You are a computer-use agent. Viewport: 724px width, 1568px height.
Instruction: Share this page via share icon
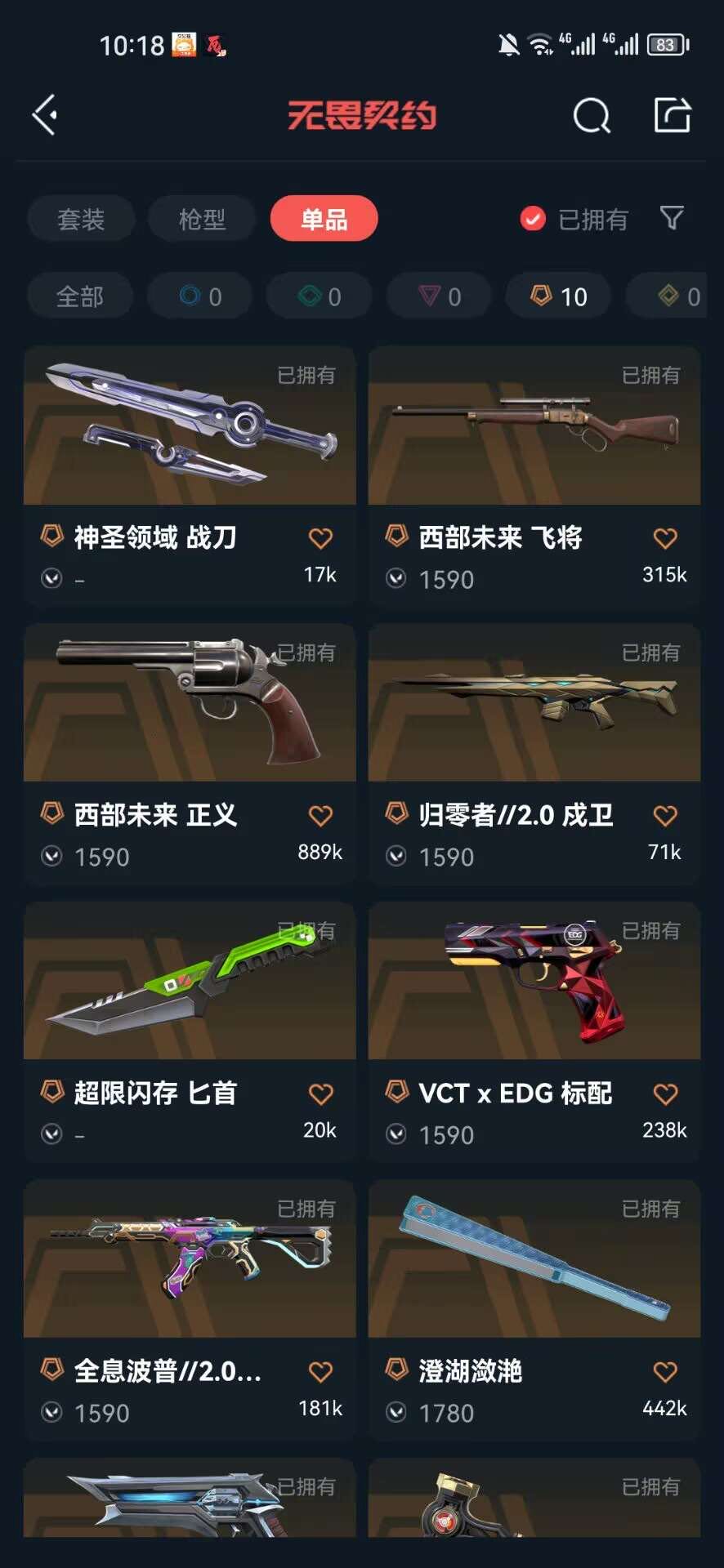coord(673,114)
